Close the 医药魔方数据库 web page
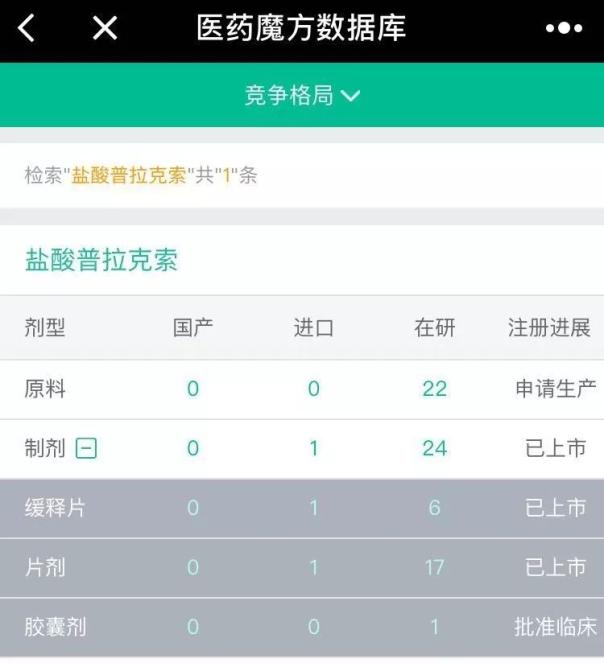Viewport: 604px width, 663px height. [104, 29]
